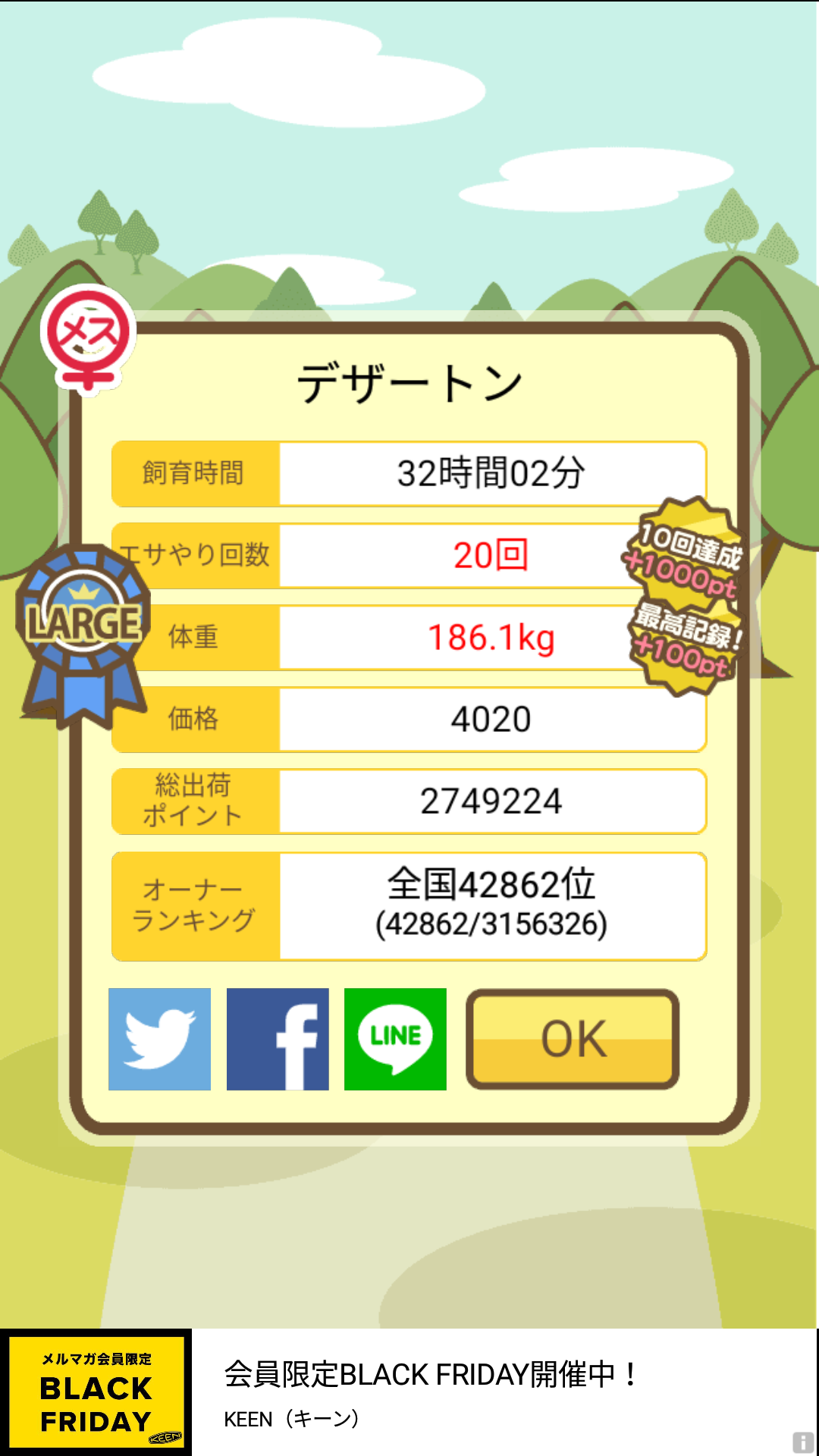Image resolution: width=819 pixels, height=1456 pixels.
Task: Share the result on Facebook
Action: 278,1039
